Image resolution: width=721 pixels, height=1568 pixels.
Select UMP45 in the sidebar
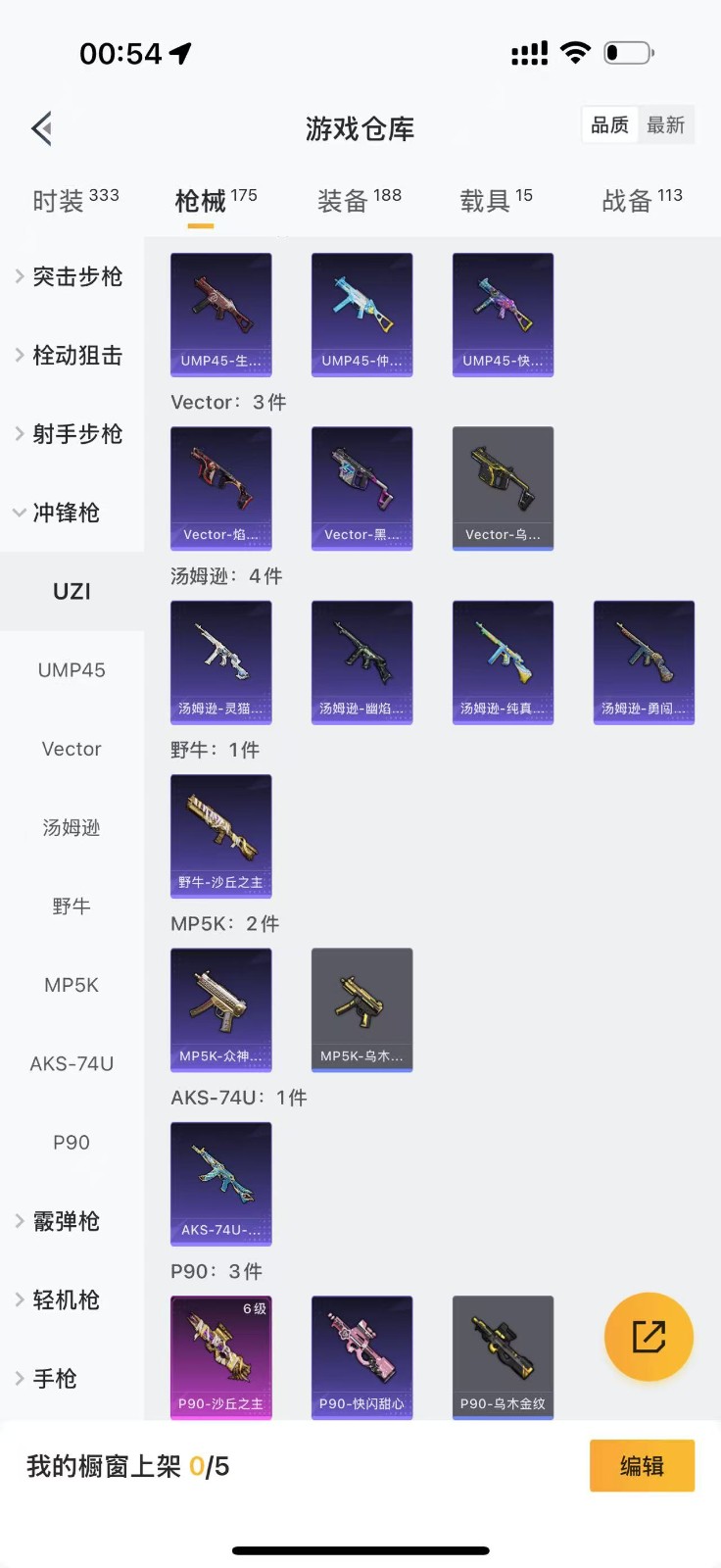[x=72, y=670]
